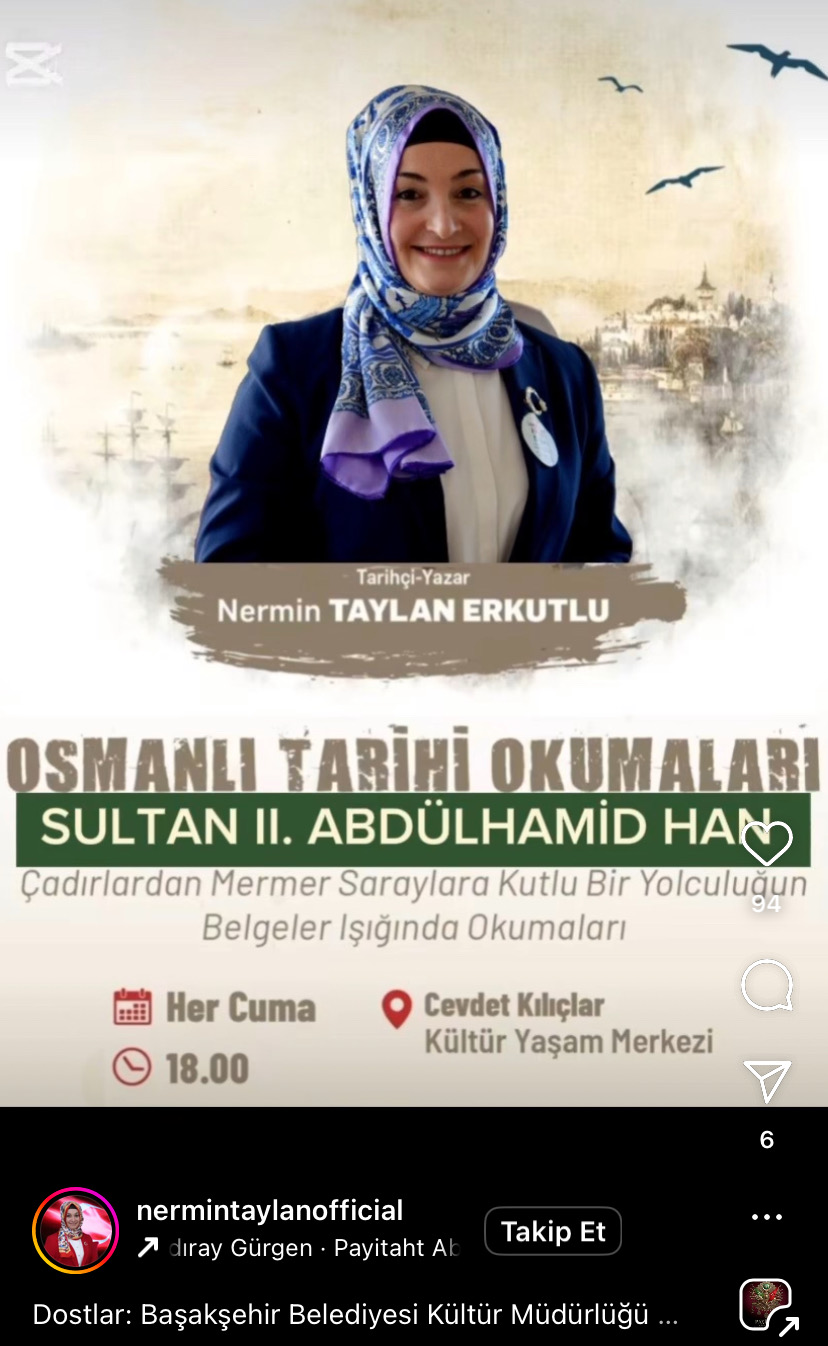Viewport: 828px width, 1346px height.
Task: Expand the caption starting with Dostlar
Action: 355,1314
